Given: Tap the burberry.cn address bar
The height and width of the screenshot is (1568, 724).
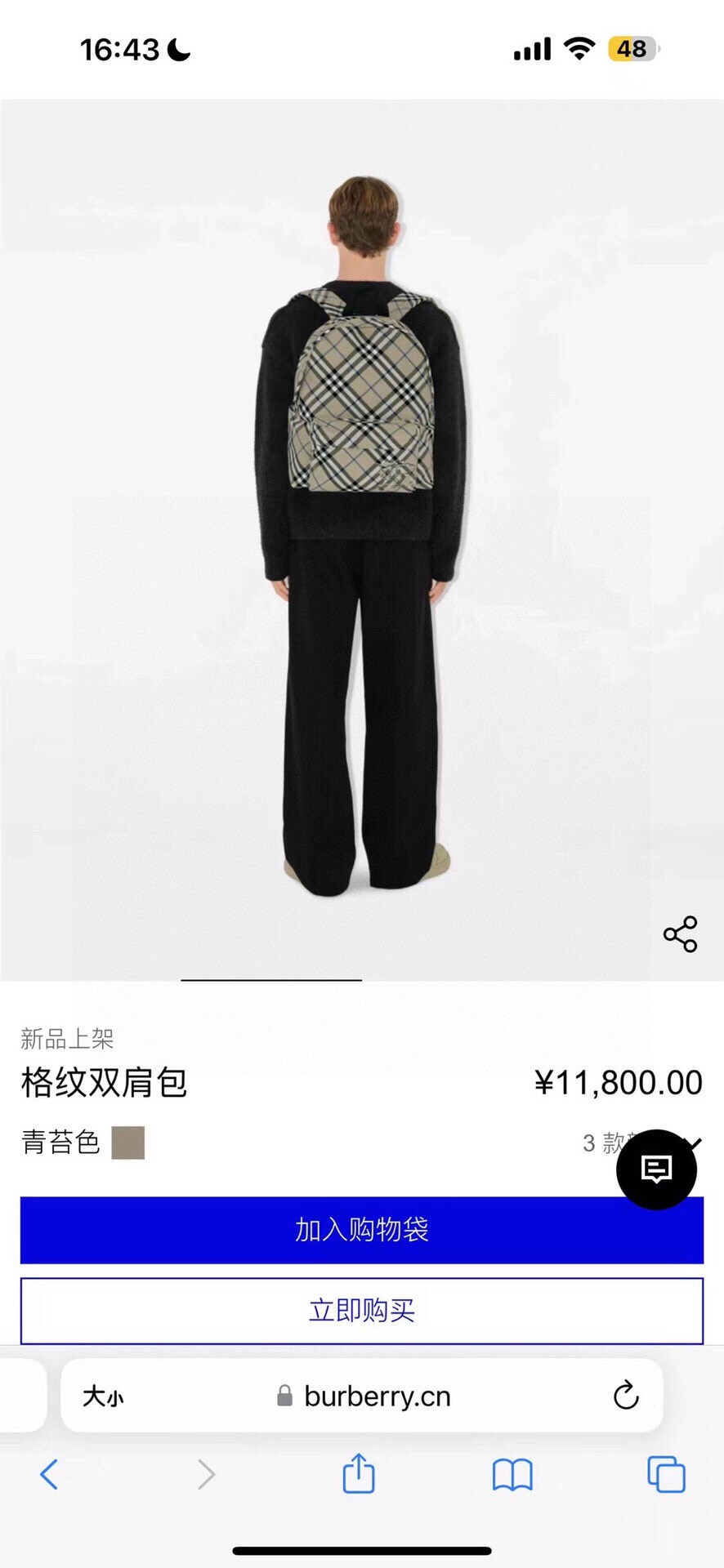Looking at the screenshot, I should (376, 1396).
